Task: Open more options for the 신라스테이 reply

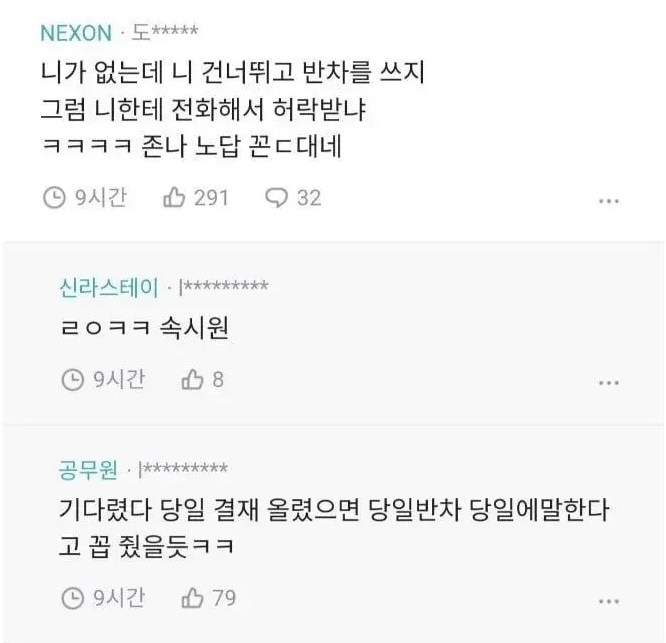Action: pos(608,382)
